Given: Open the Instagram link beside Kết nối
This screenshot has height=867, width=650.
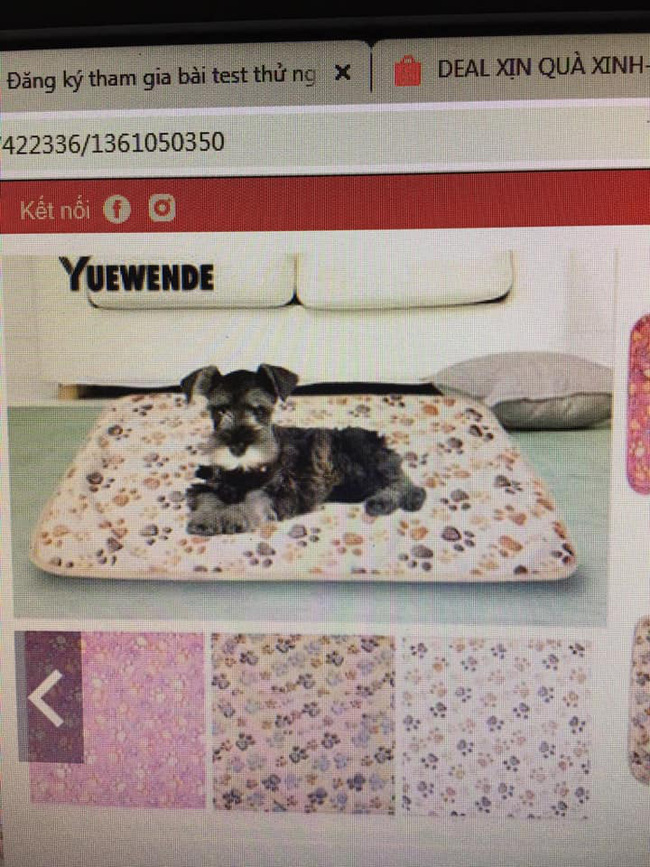Looking at the screenshot, I should click(x=162, y=208).
